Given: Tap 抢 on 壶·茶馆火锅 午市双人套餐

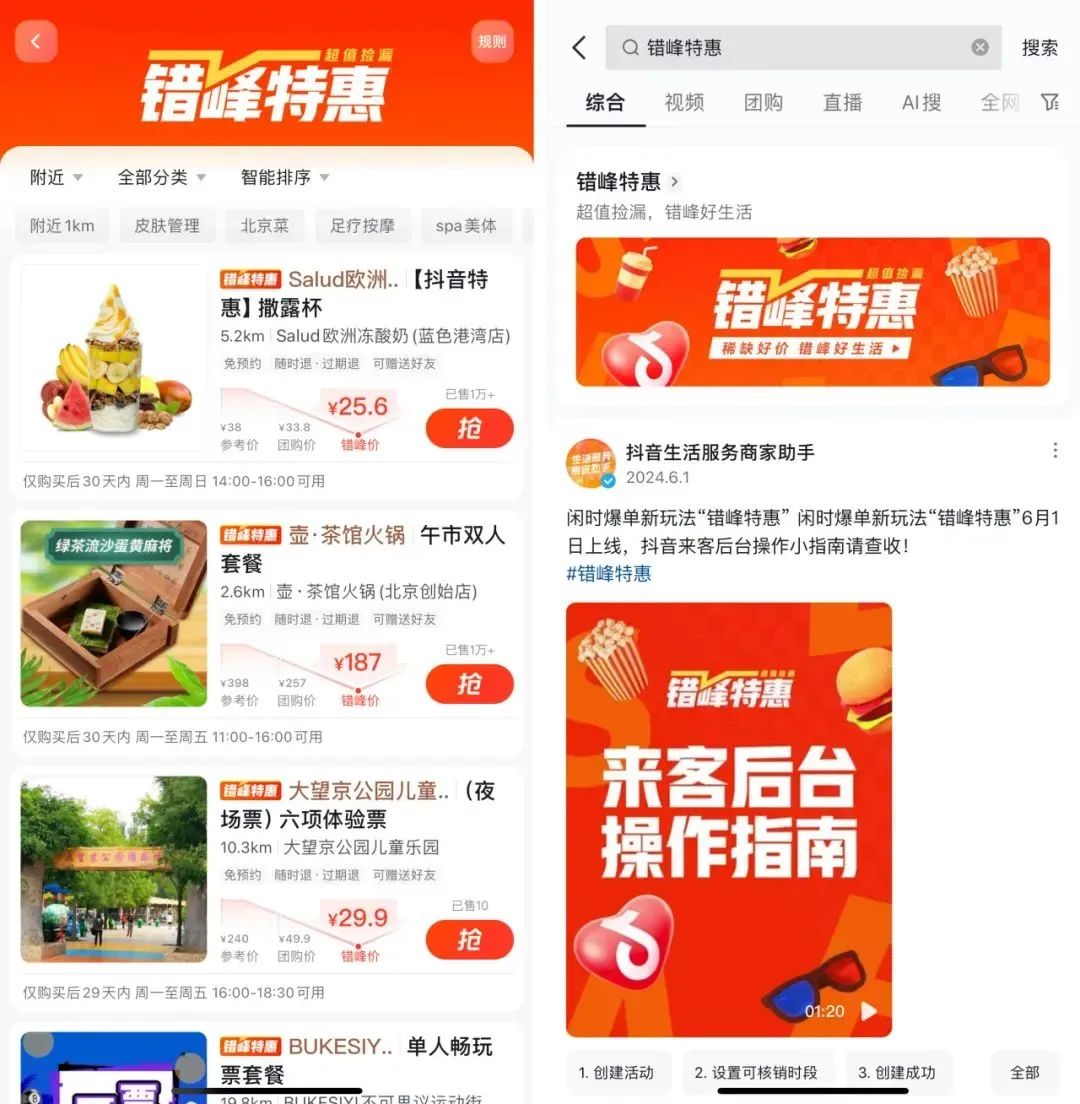Looking at the screenshot, I should [x=469, y=685].
